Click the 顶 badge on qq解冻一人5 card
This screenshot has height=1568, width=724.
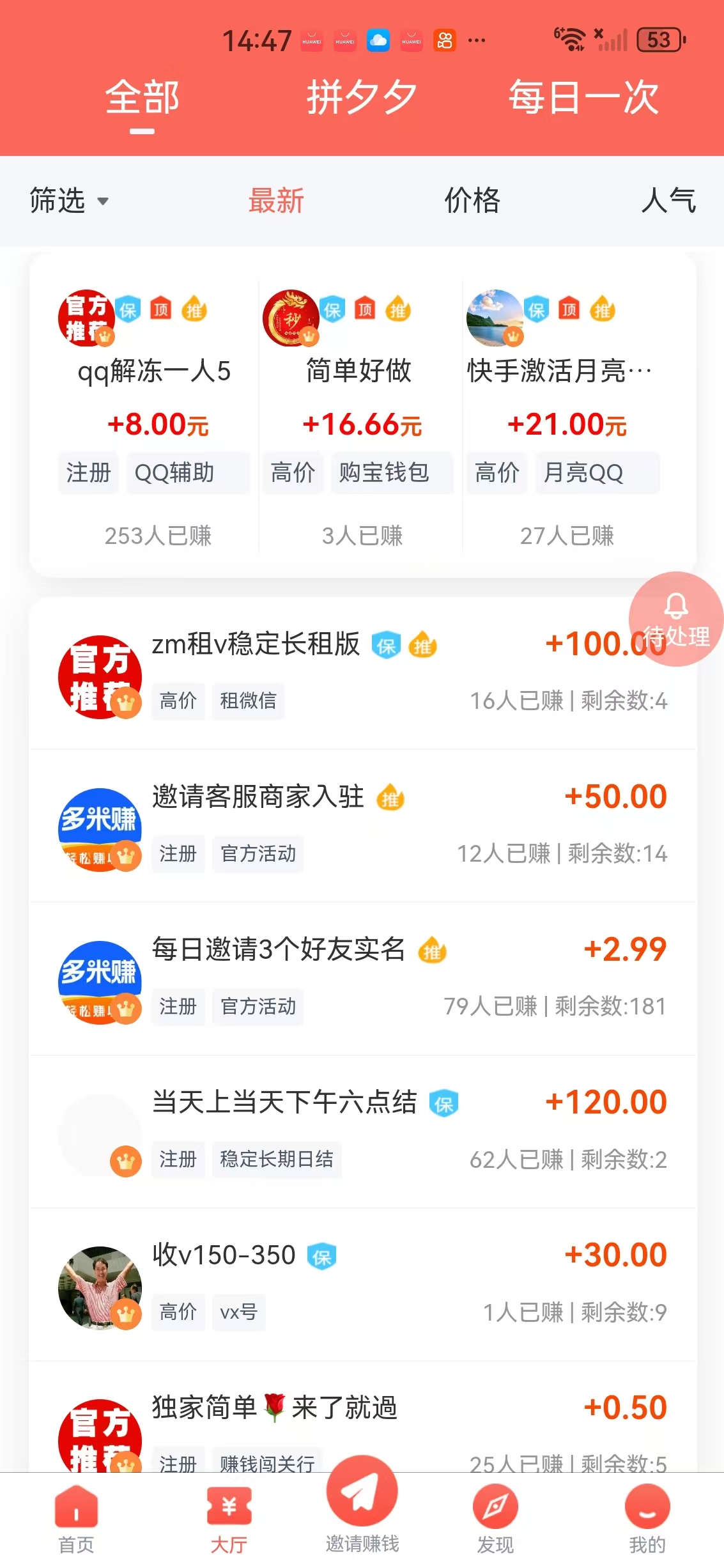pos(161,309)
